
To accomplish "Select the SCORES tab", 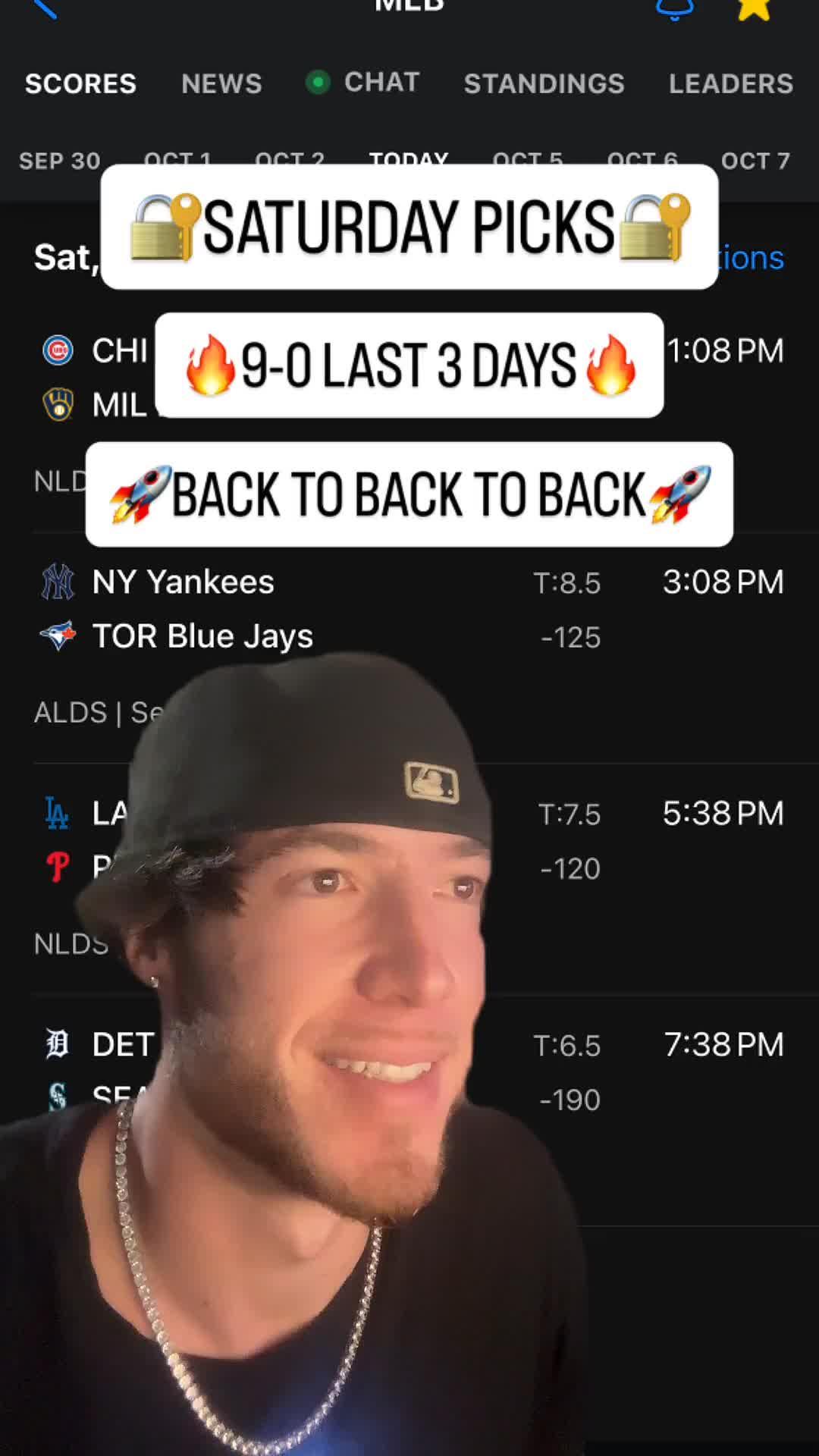I will point(80,83).
